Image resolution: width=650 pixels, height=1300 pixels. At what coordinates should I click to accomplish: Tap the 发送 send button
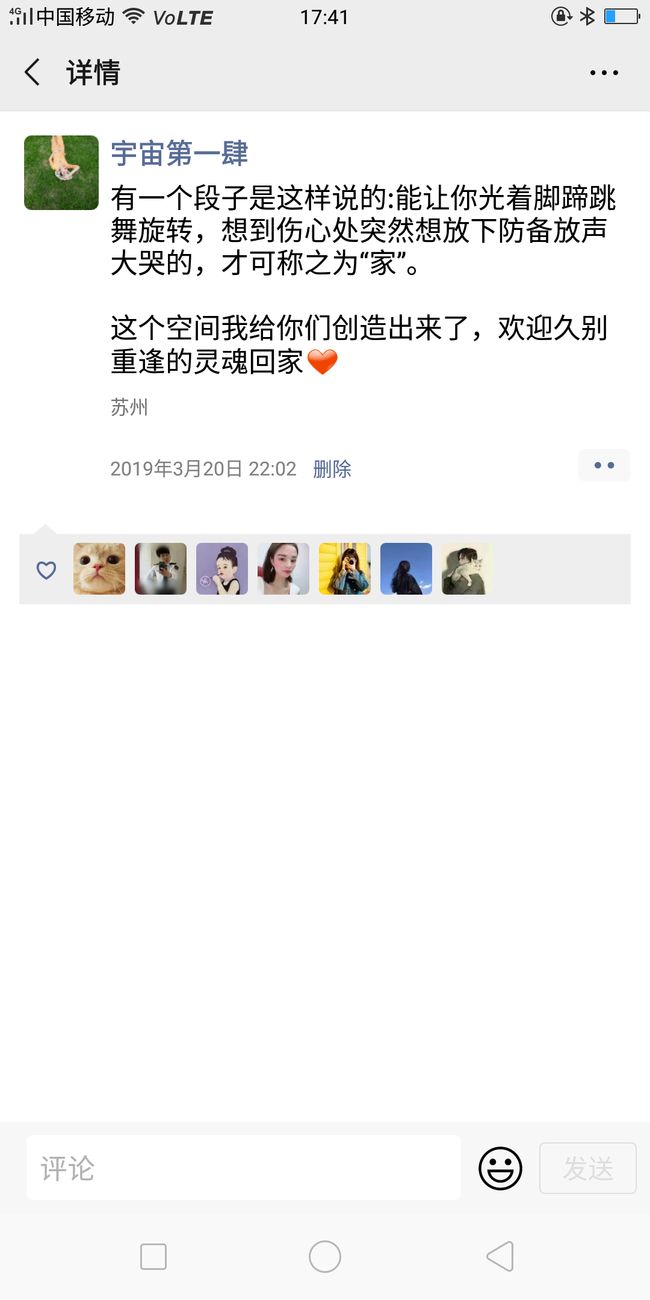(588, 1167)
